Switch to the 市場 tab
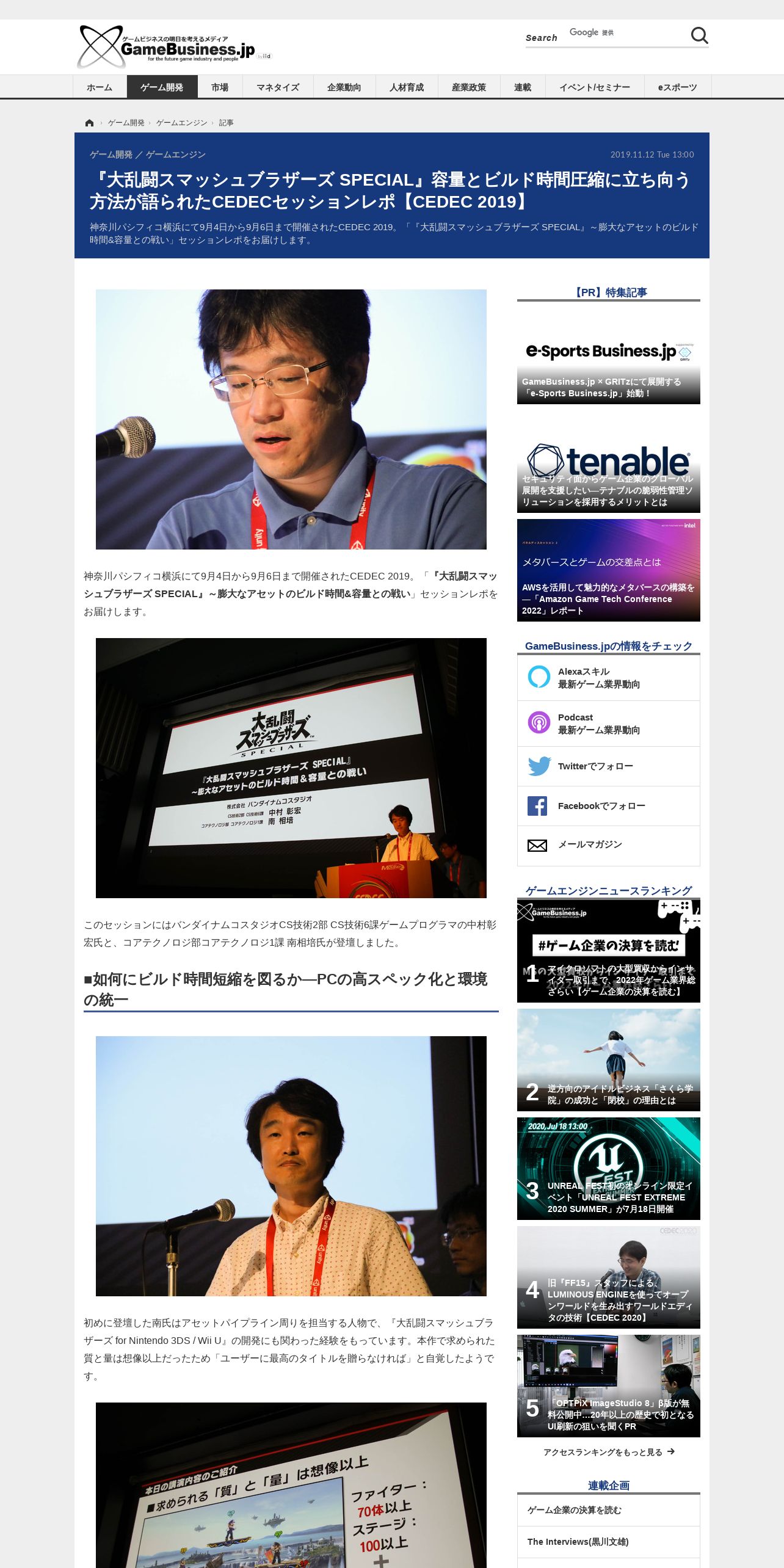The image size is (784, 1568). point(220,87)
